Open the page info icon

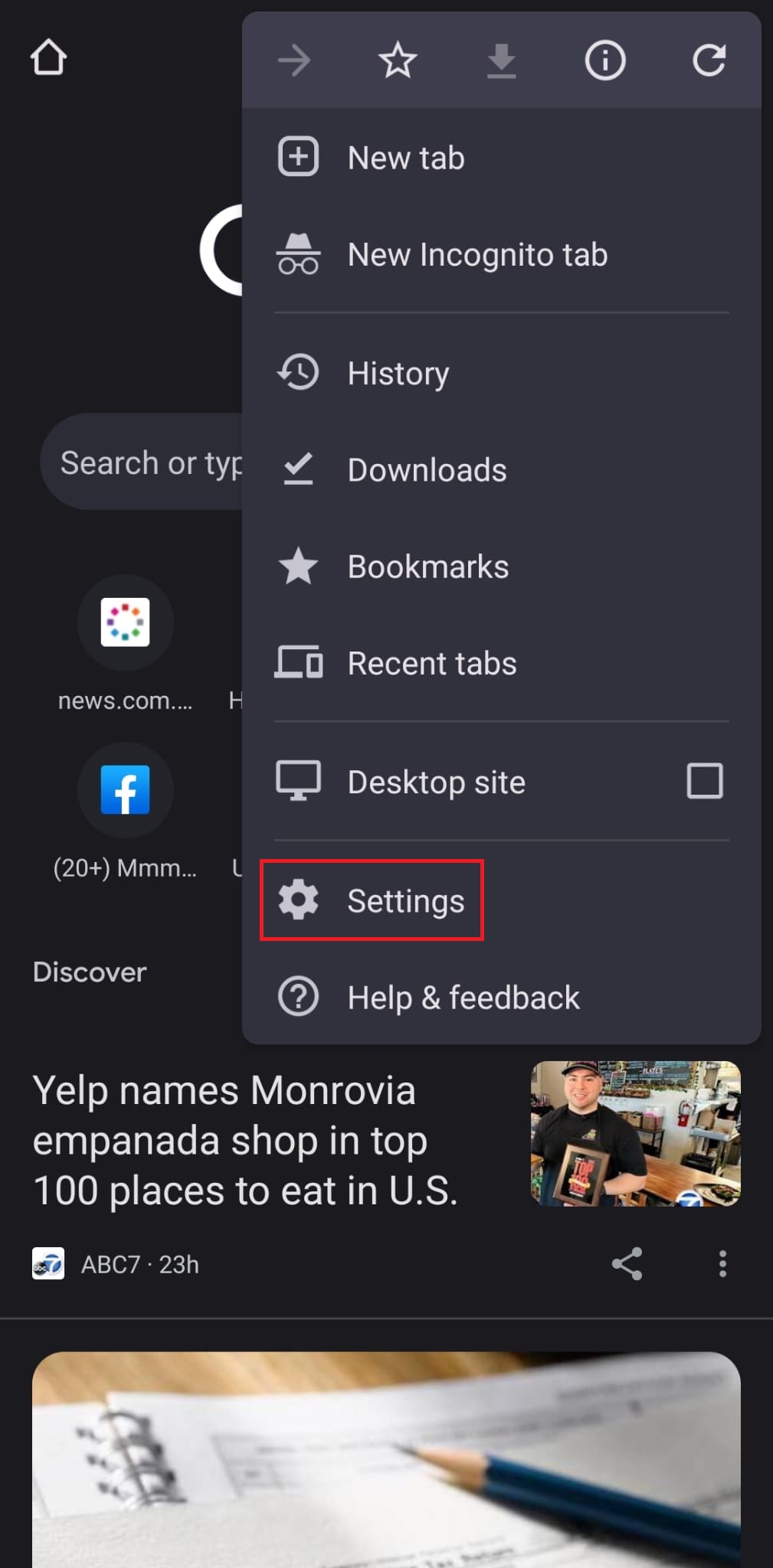point(605,60)
